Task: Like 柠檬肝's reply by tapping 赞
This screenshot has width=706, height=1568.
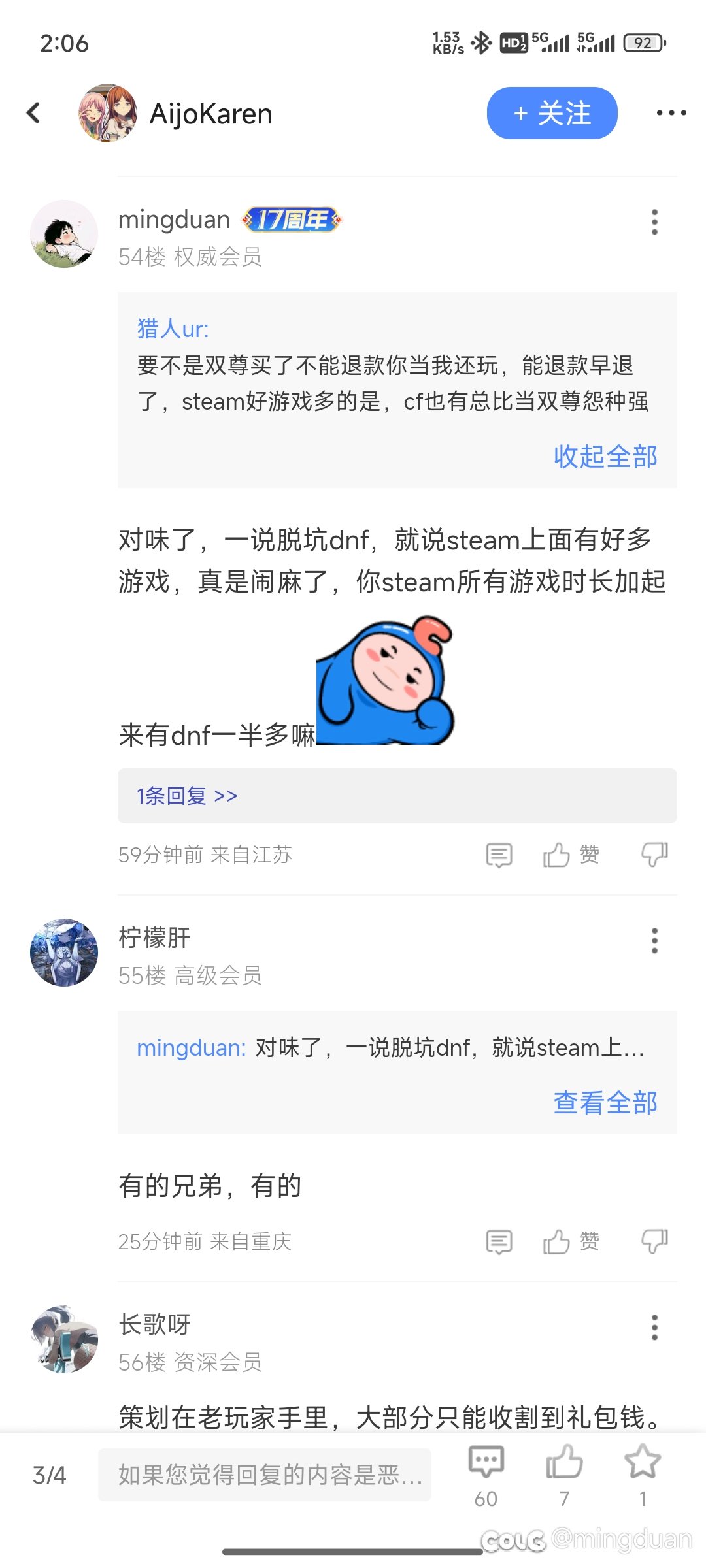Action: pos(569,1240)
